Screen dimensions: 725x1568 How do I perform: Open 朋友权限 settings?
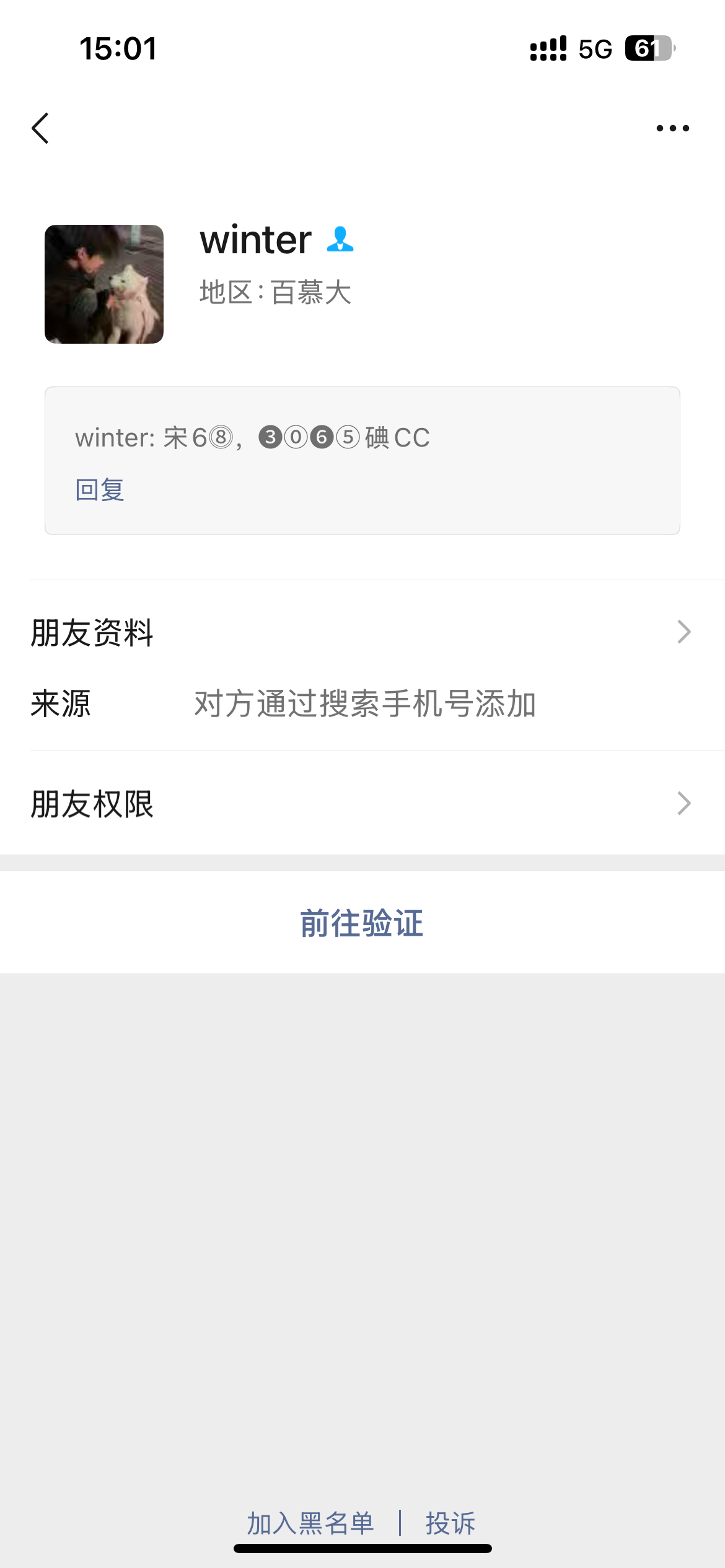coord(362,804)
